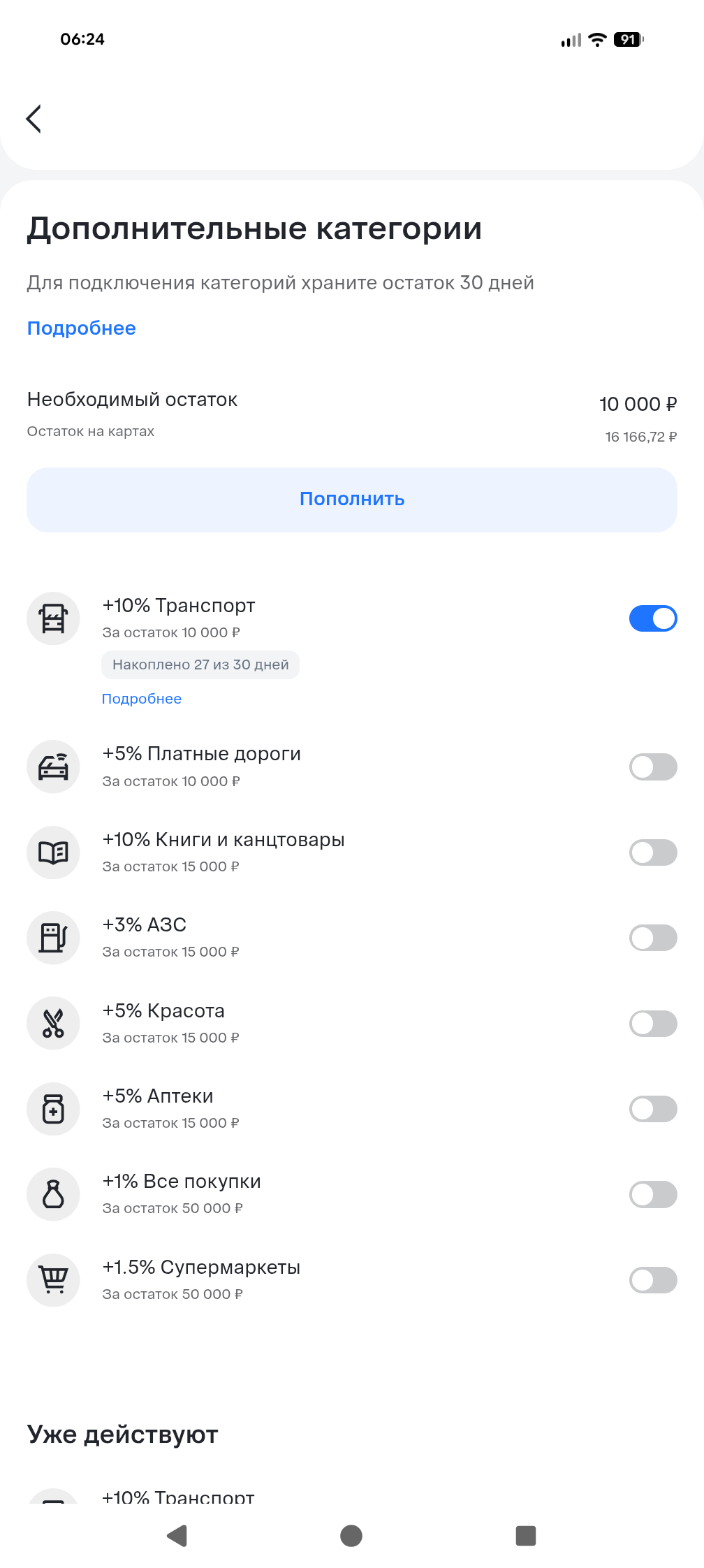Disable the +10% Транспорт toggle
This screenshot has height=1568, width=704.
653,618
